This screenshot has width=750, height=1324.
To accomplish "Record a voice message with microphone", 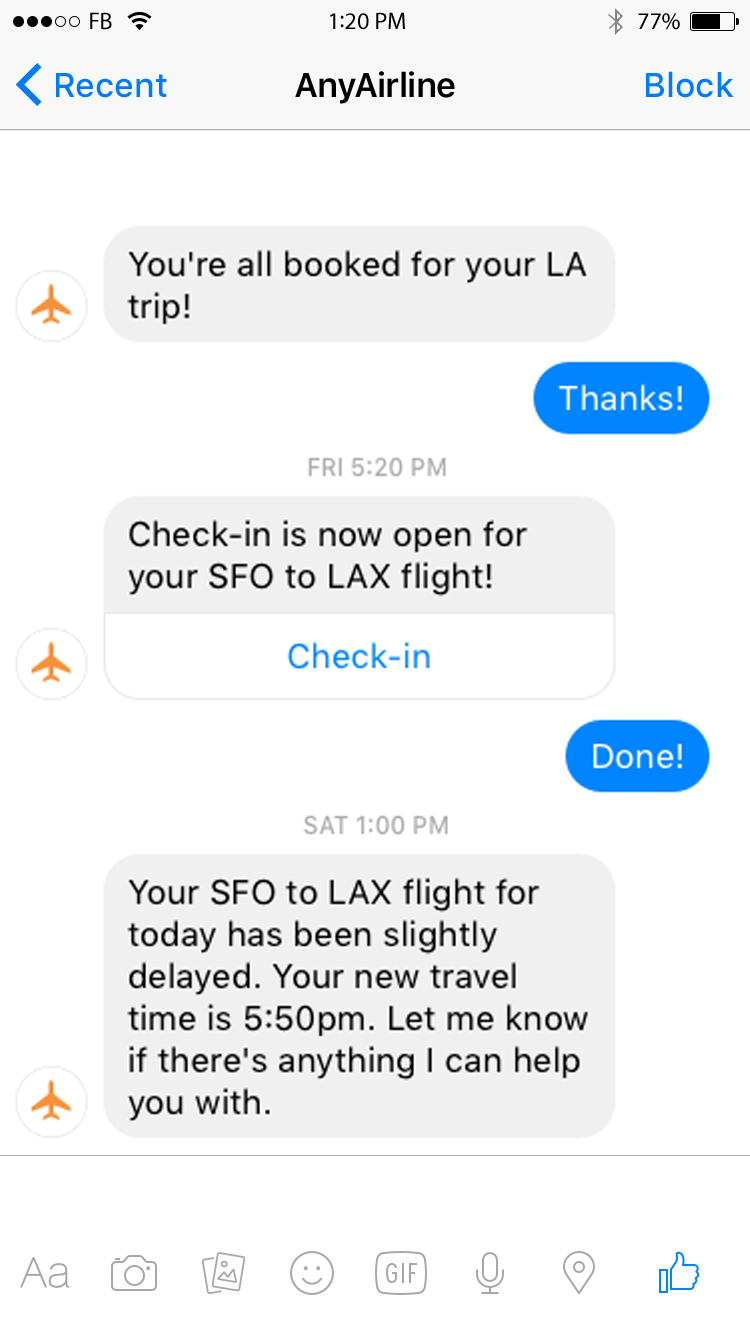I will point(489,1273).
